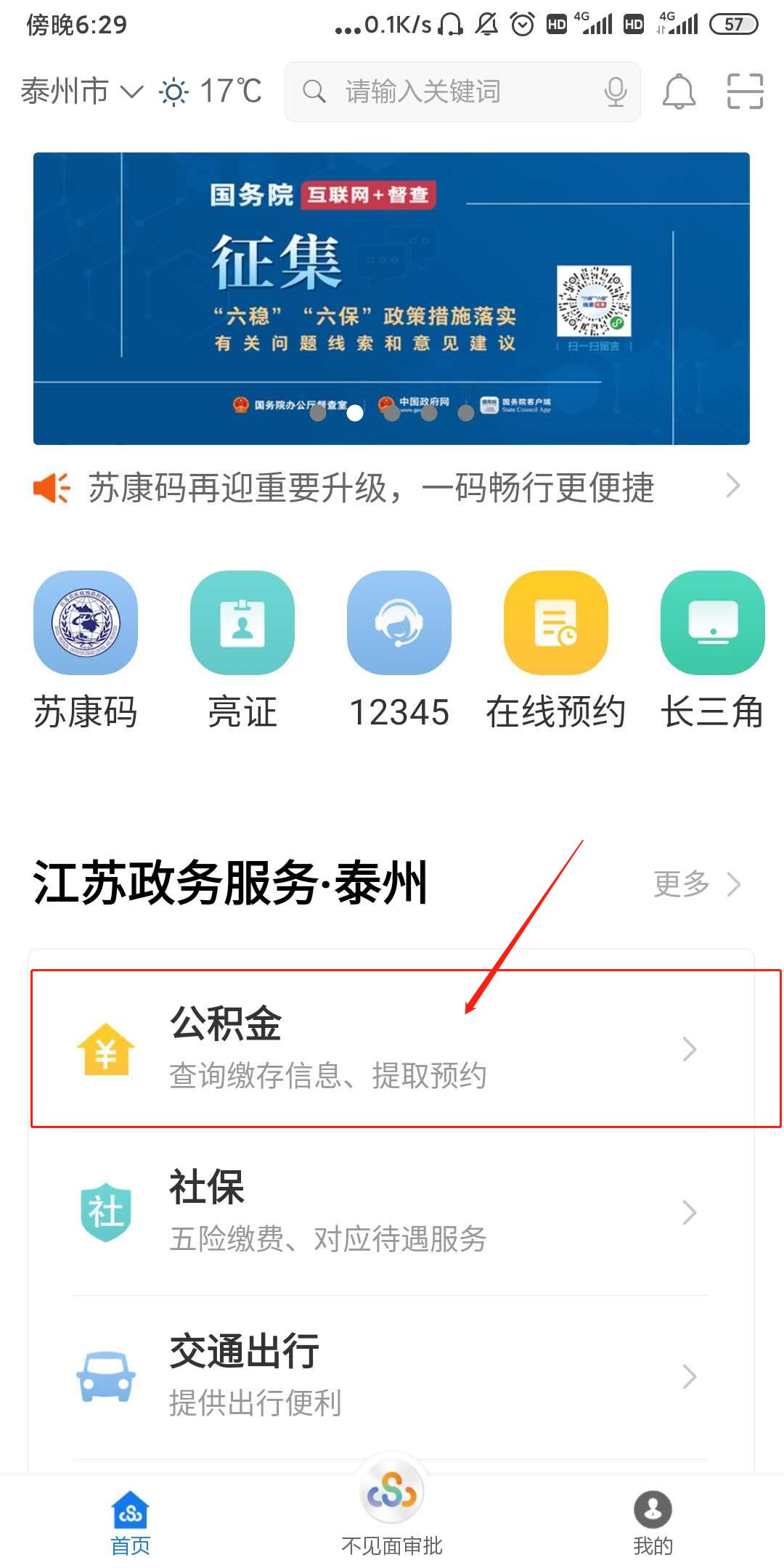Open the 国务院 征集 banner
This screenshot has width=784, height=1568.
391,298
